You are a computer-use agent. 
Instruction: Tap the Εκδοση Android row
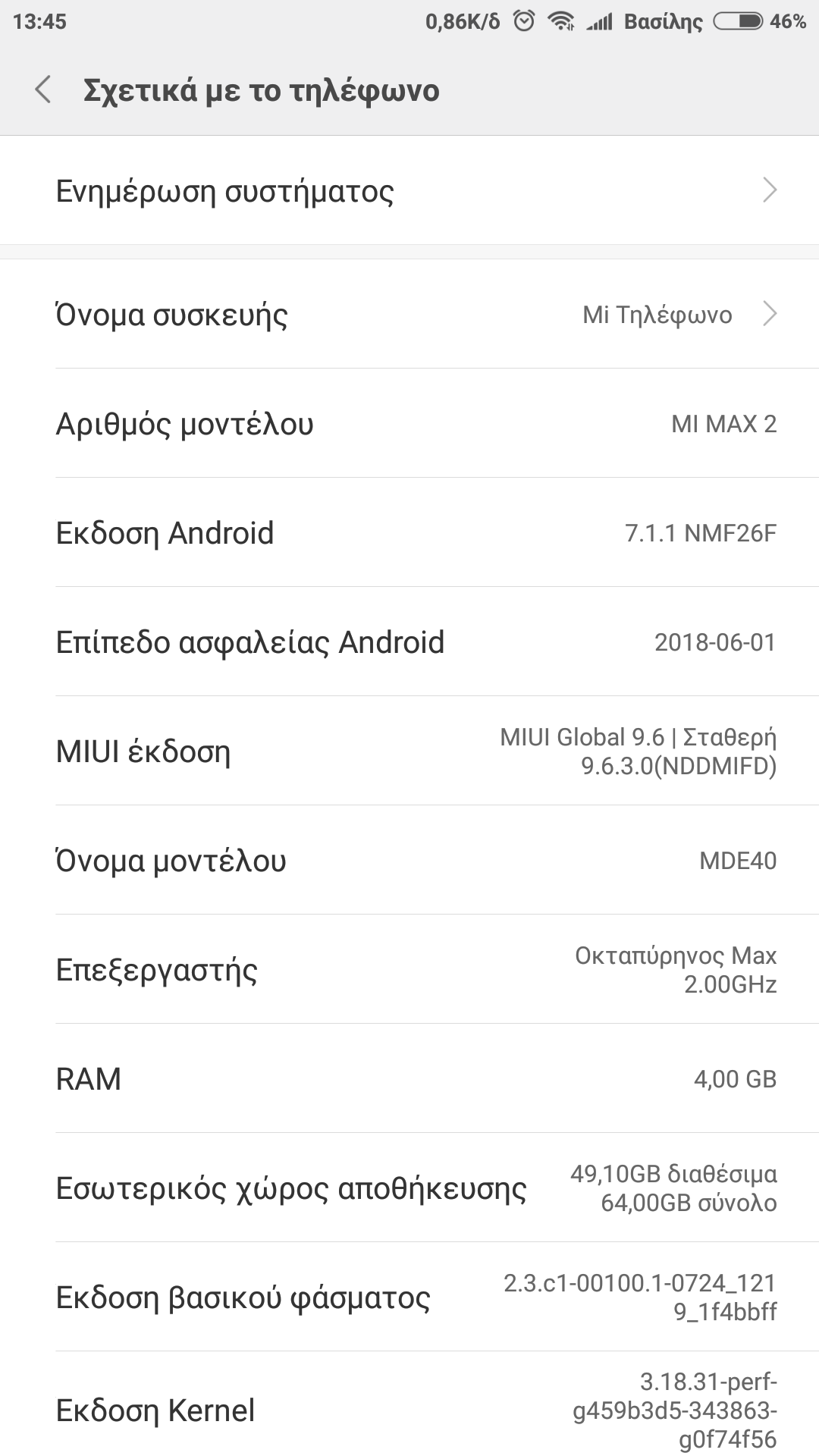pos(409,532)
